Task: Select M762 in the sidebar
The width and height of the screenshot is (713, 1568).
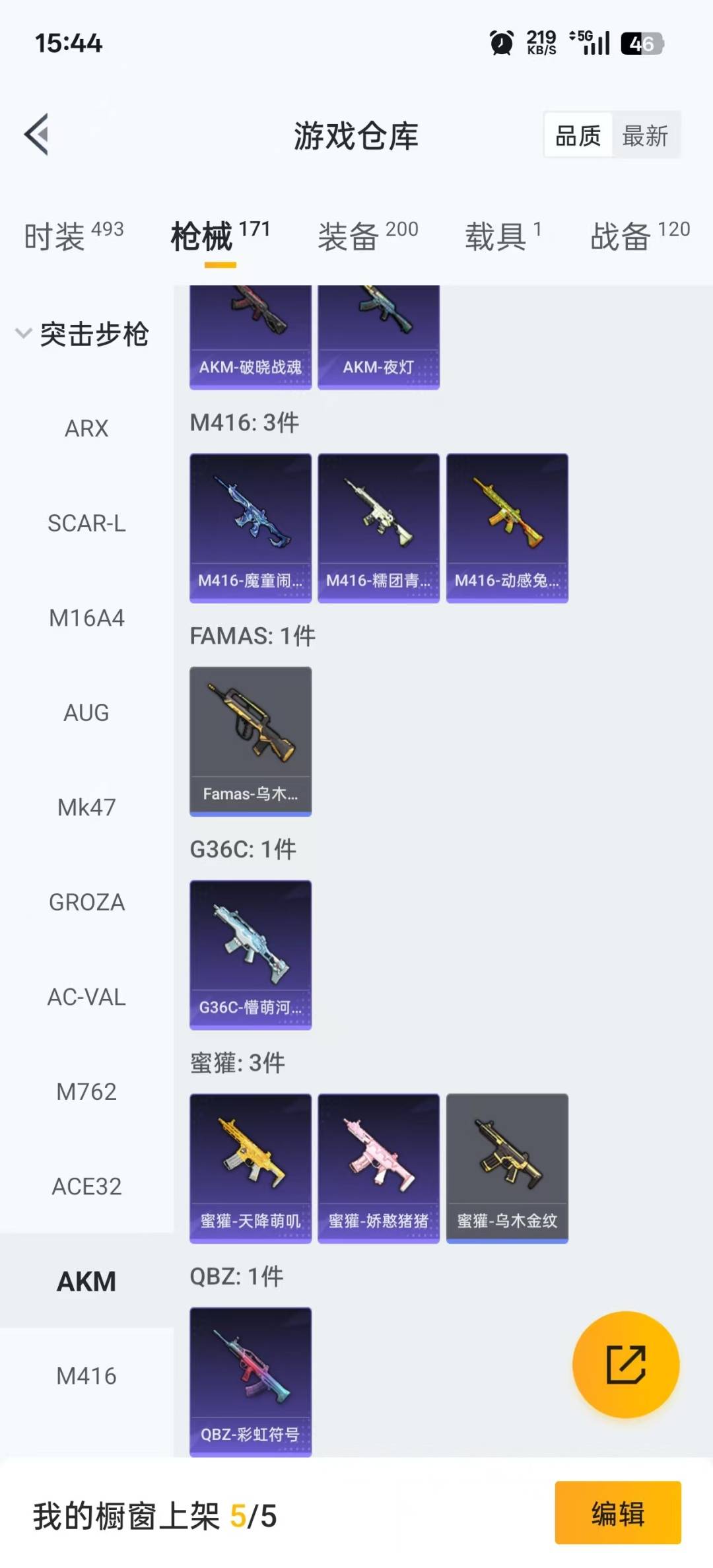Action: click(x=86, y=1092)
